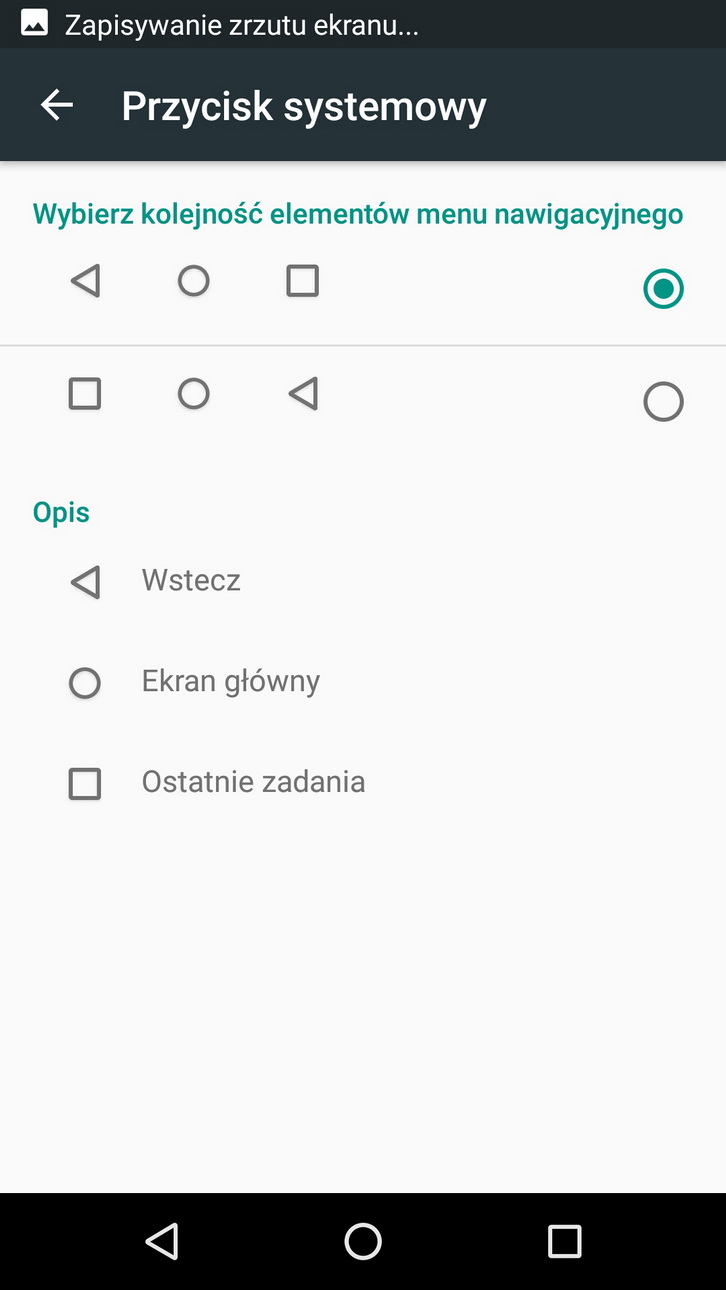Screen dimensions: 726x1290
Task: Select the back-home-recents button order
Action: (x=662, y=289)
